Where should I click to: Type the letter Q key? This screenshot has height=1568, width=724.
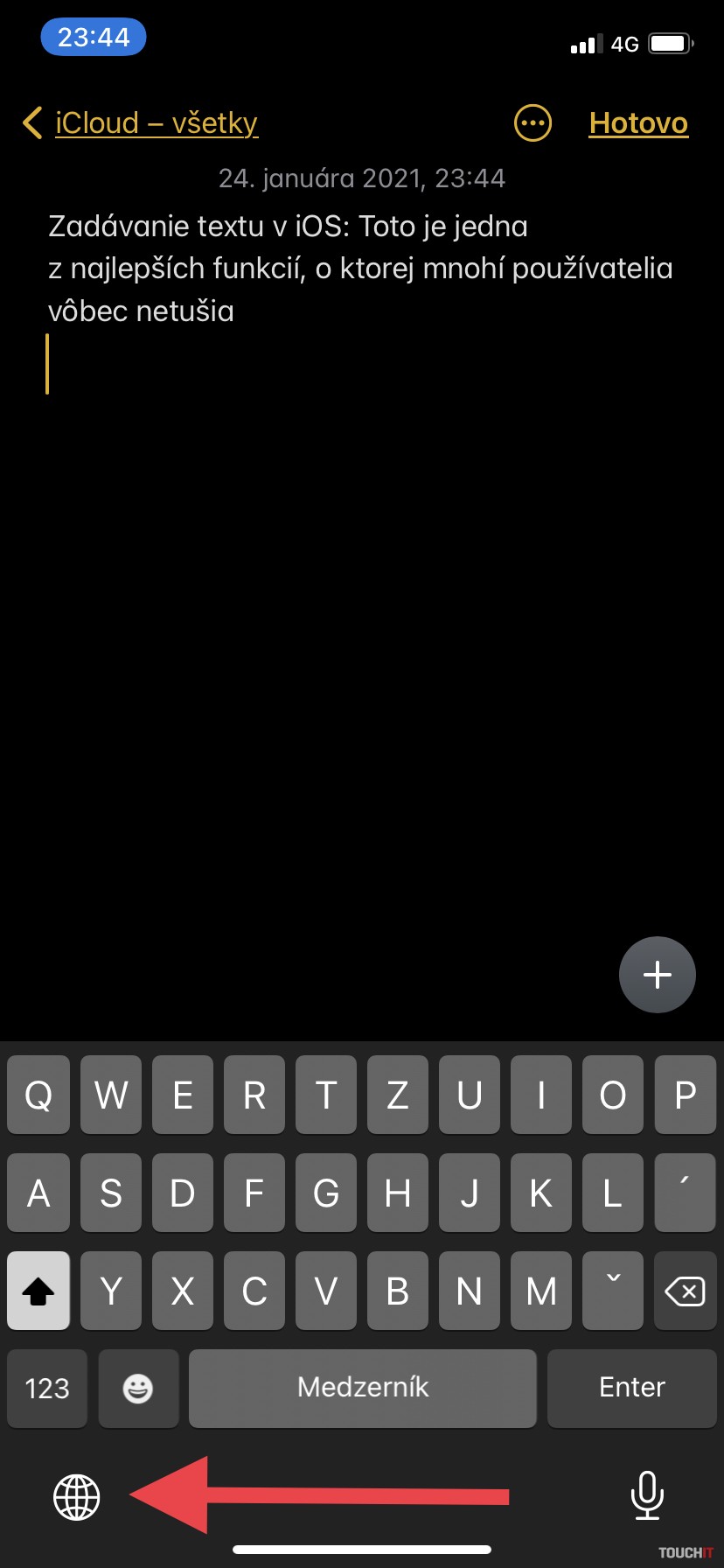tap(38, 1095)
